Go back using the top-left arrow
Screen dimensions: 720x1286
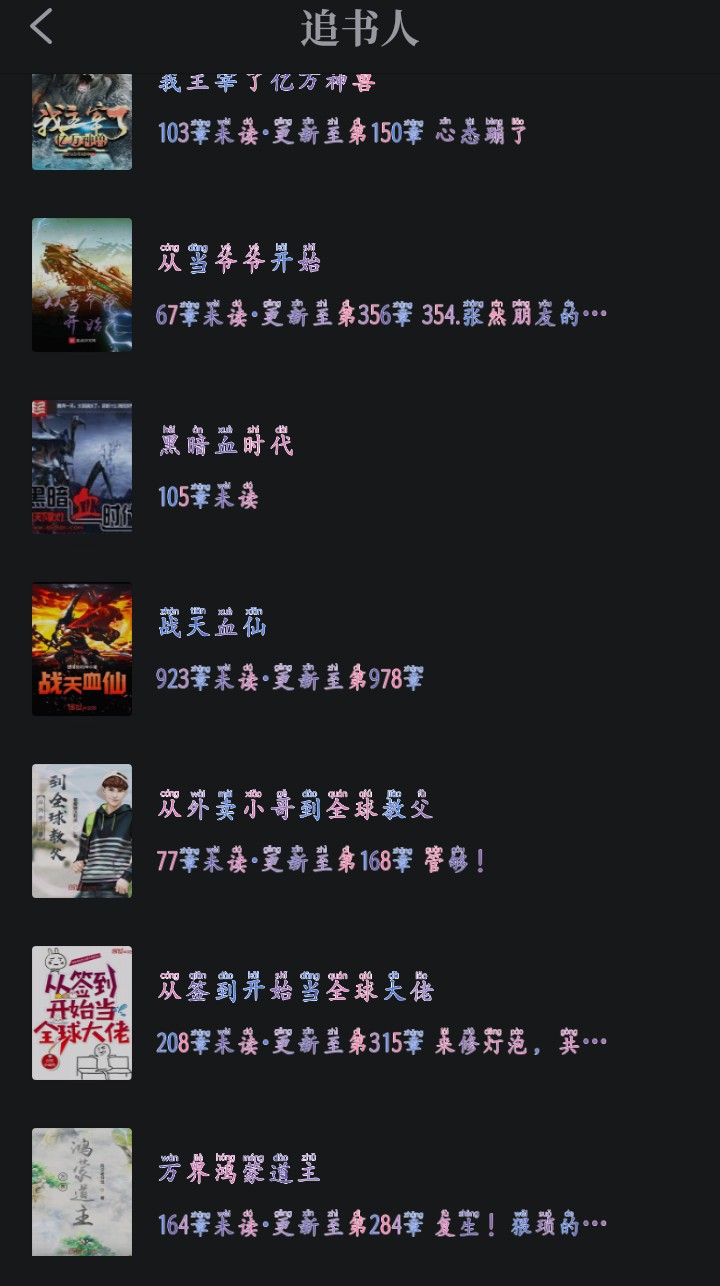[42, 27]
